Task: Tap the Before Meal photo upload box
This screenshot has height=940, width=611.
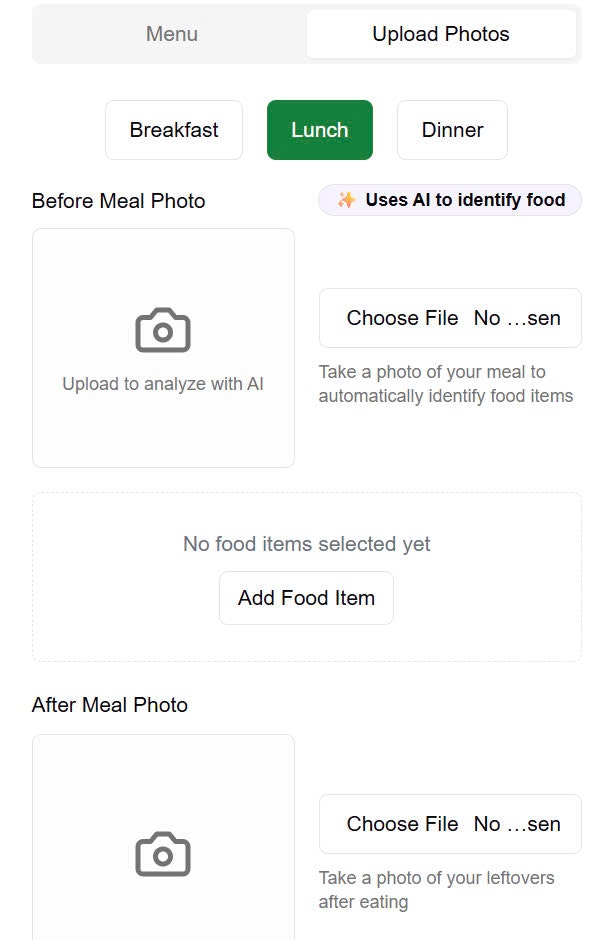Action: coord(163,347)
